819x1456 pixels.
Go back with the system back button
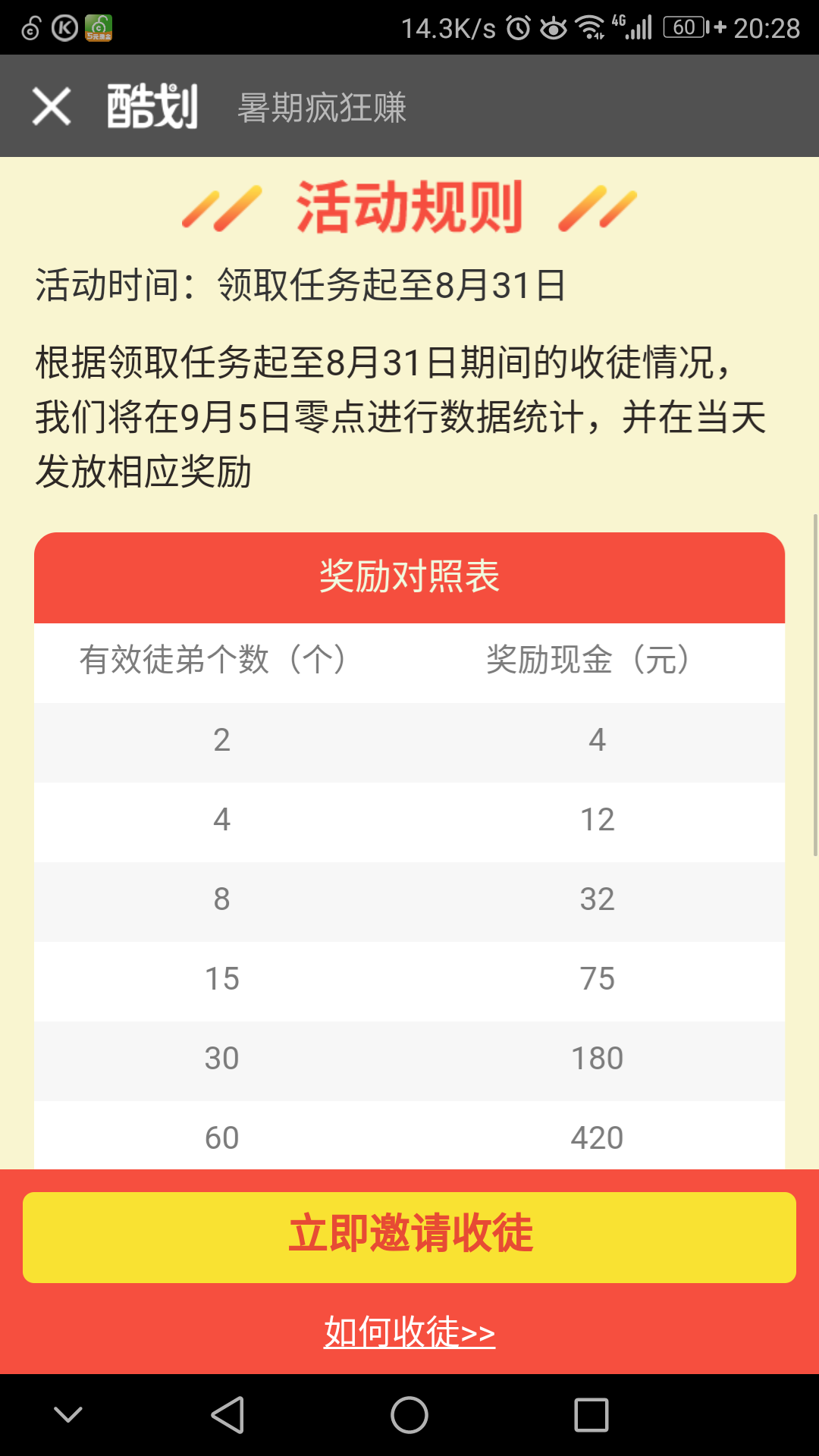tap(227, 1415)
